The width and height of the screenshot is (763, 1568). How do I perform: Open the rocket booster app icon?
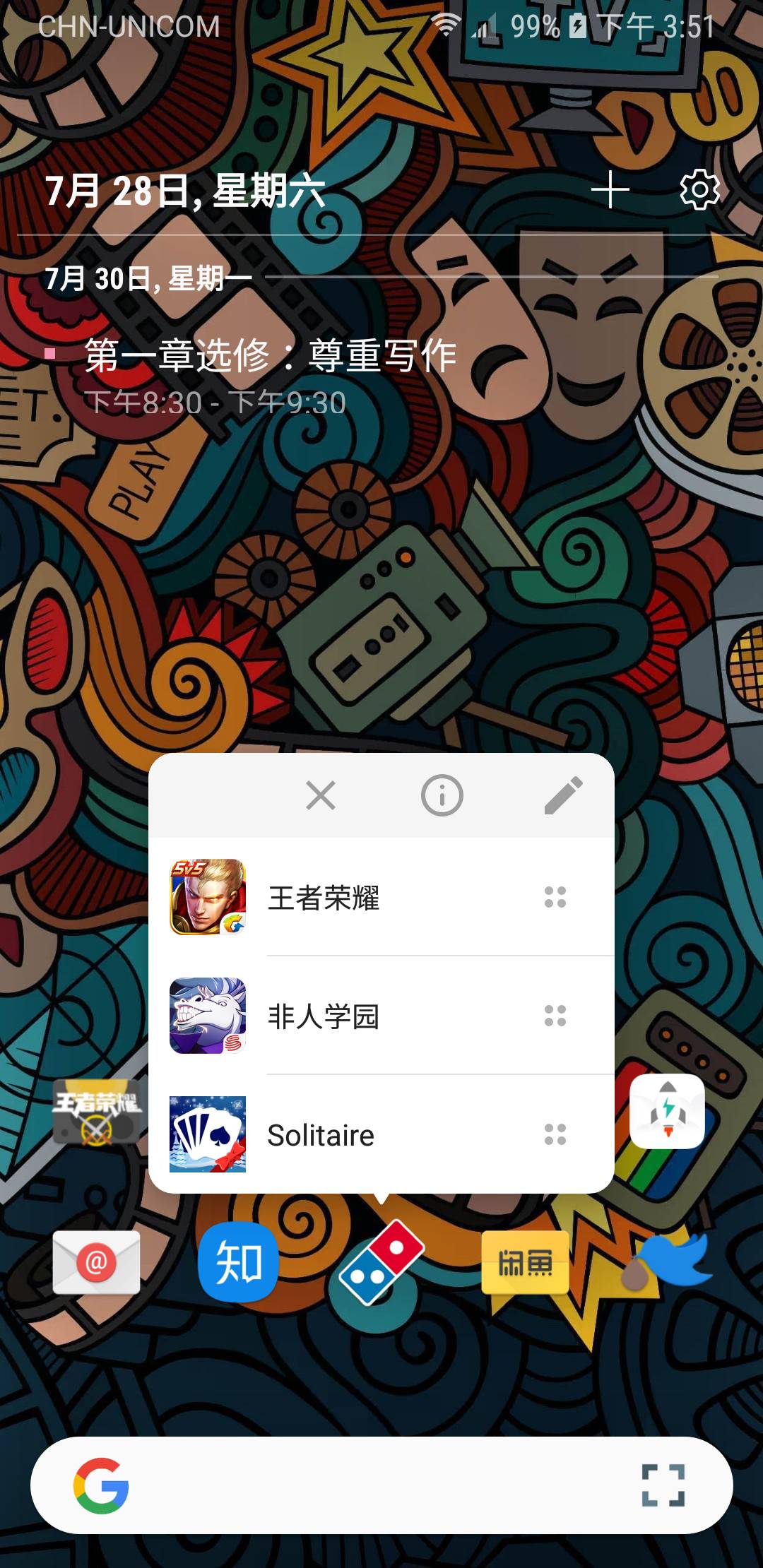[x=667, y=1111]
